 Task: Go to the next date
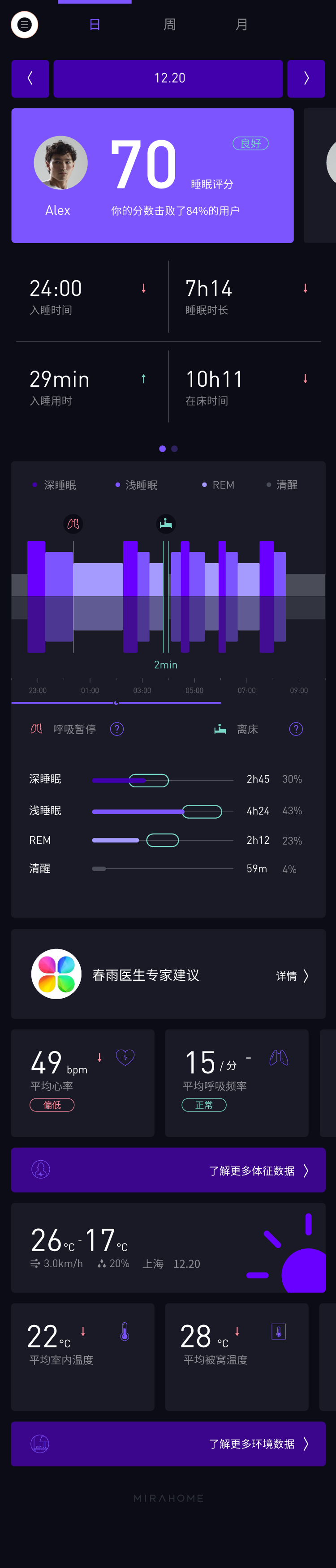pyautogui.click(x=306, y=78)
